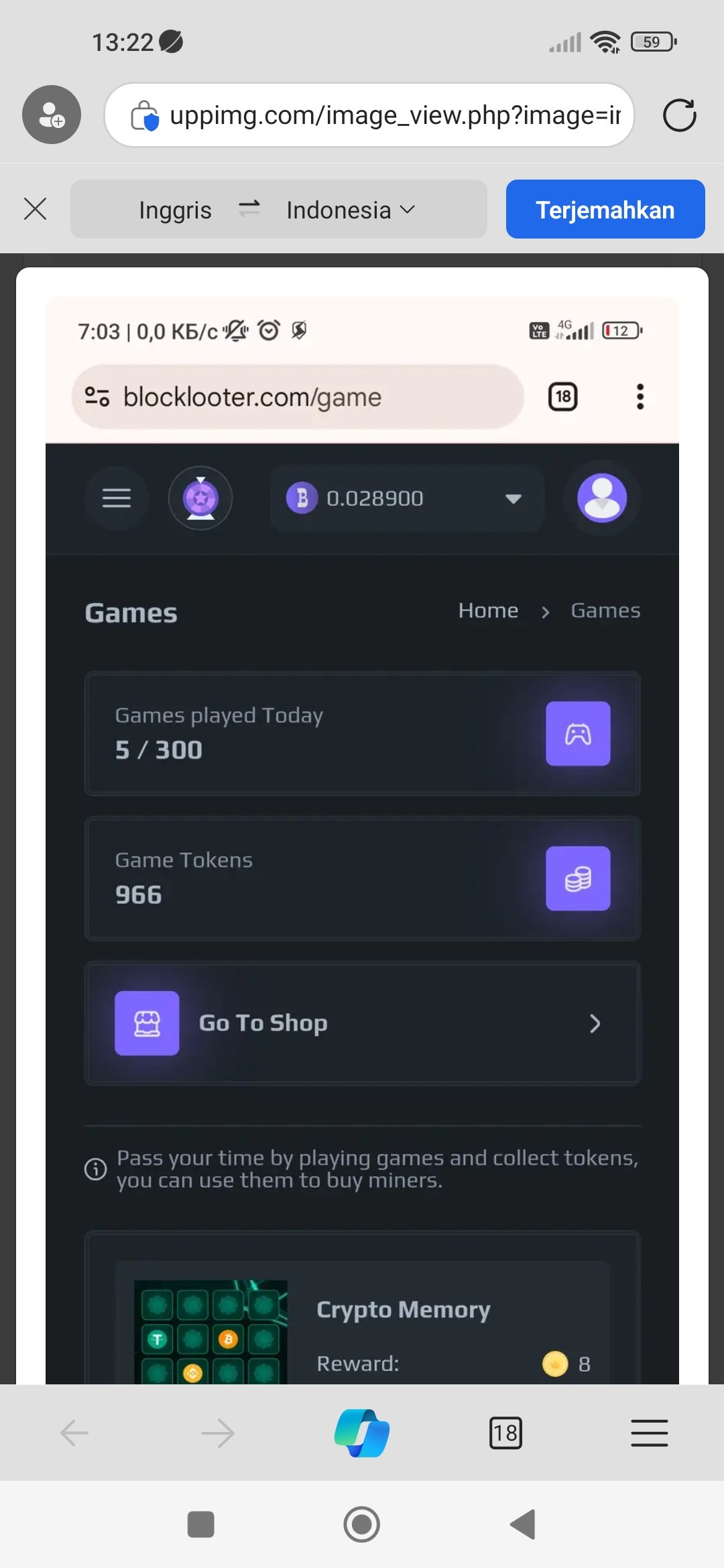
Task: Reload the current page
Action: coord(679,115)
